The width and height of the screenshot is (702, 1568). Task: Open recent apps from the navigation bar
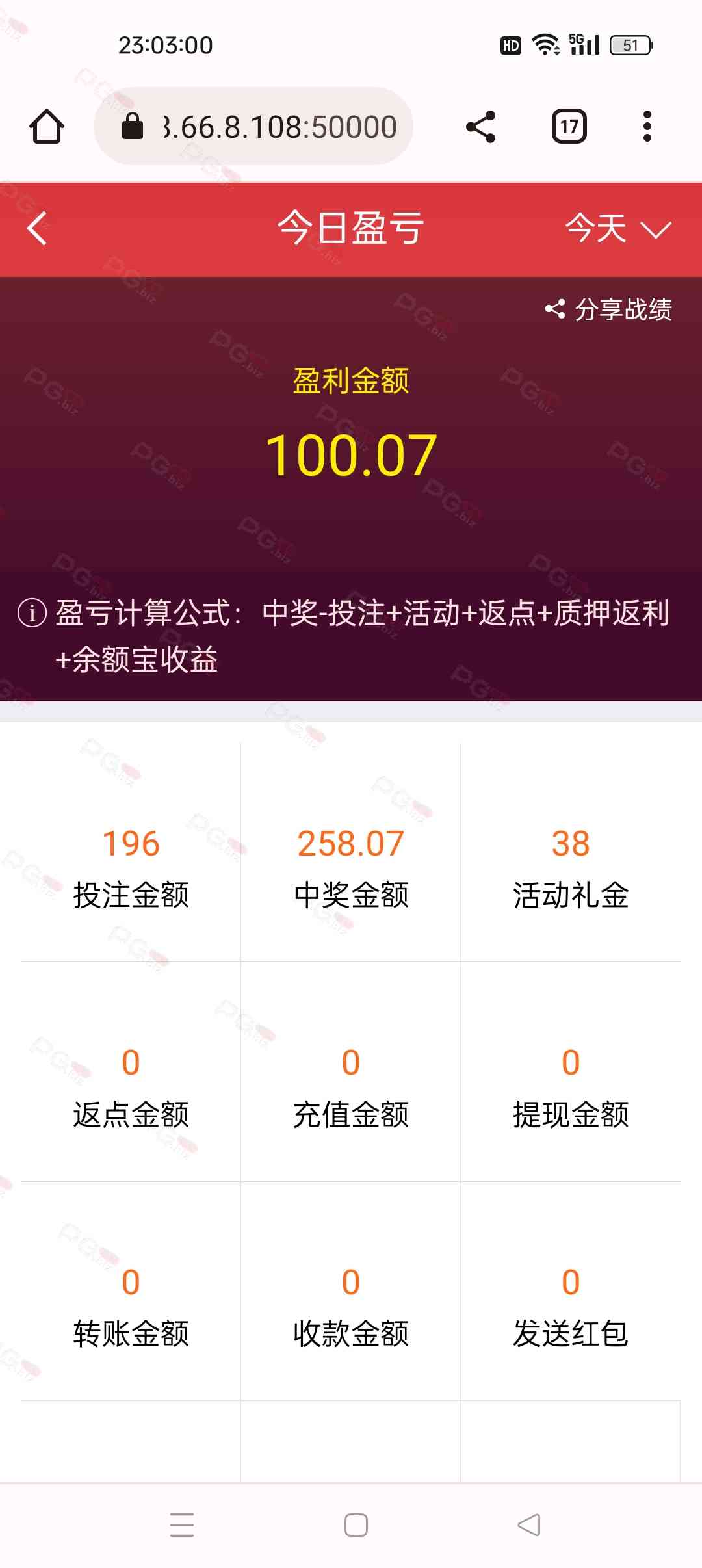pos(182,1525)
